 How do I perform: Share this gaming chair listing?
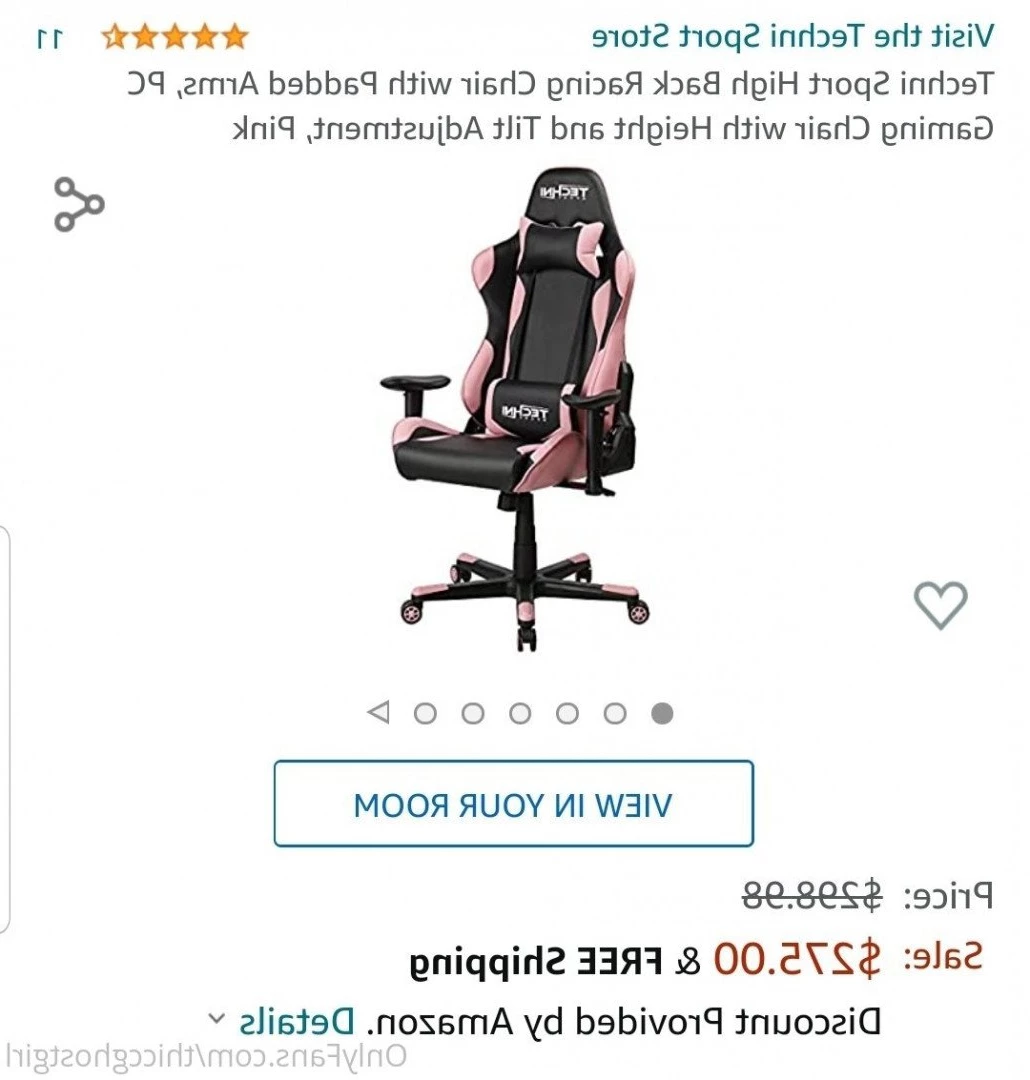coord(79,204)
